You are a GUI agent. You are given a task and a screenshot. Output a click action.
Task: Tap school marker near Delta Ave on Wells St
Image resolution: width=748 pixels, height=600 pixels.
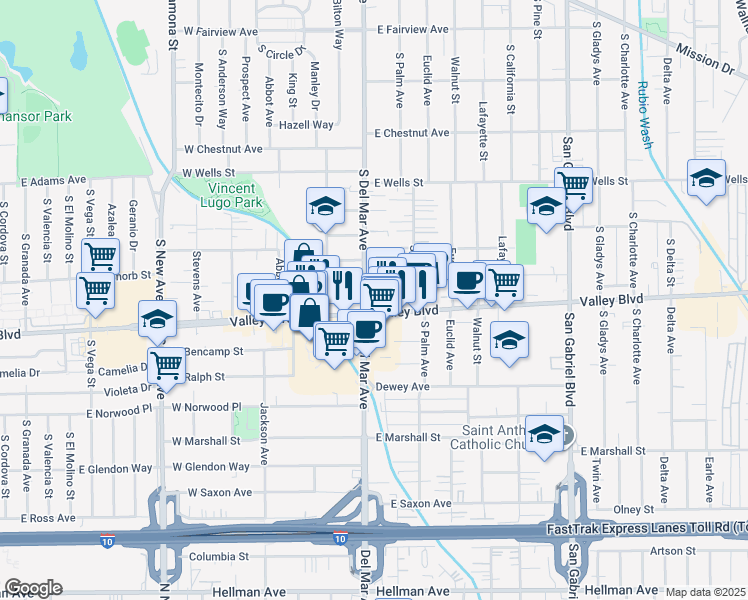pos(706,181)
